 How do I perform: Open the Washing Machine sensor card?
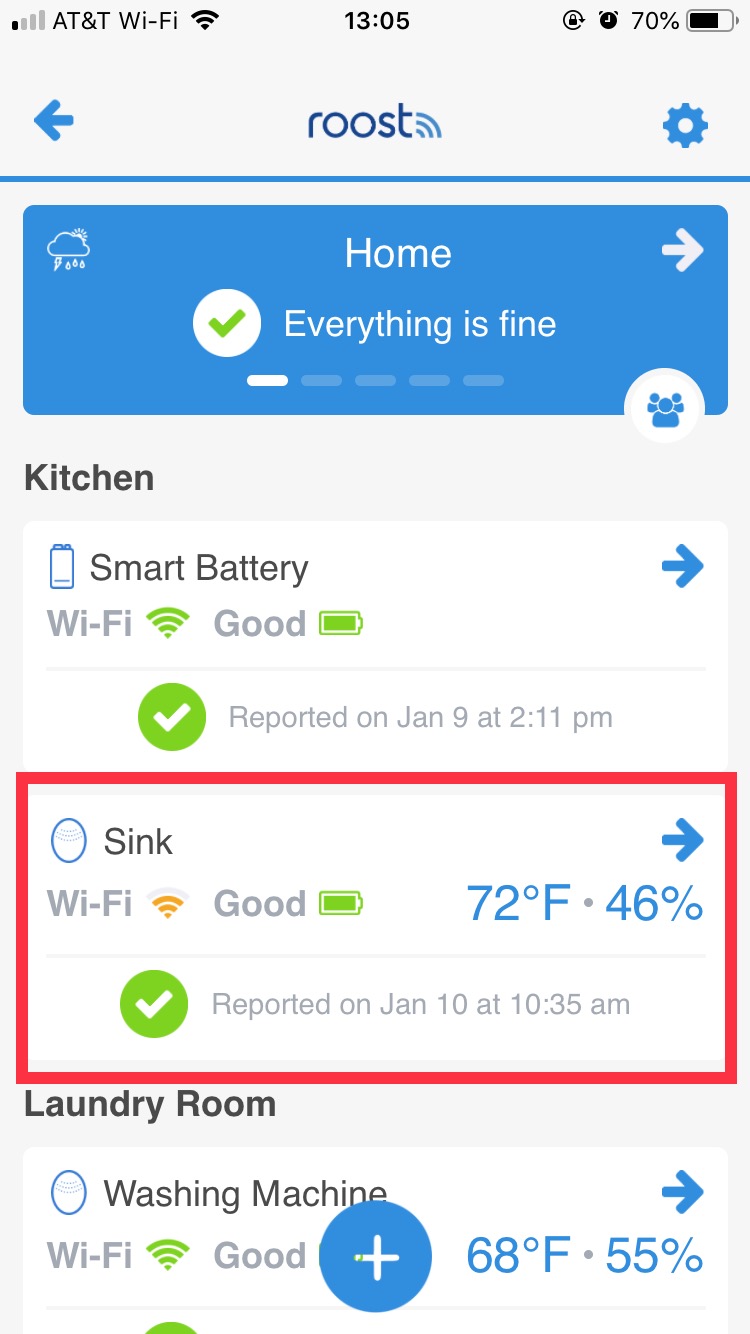375,1240
